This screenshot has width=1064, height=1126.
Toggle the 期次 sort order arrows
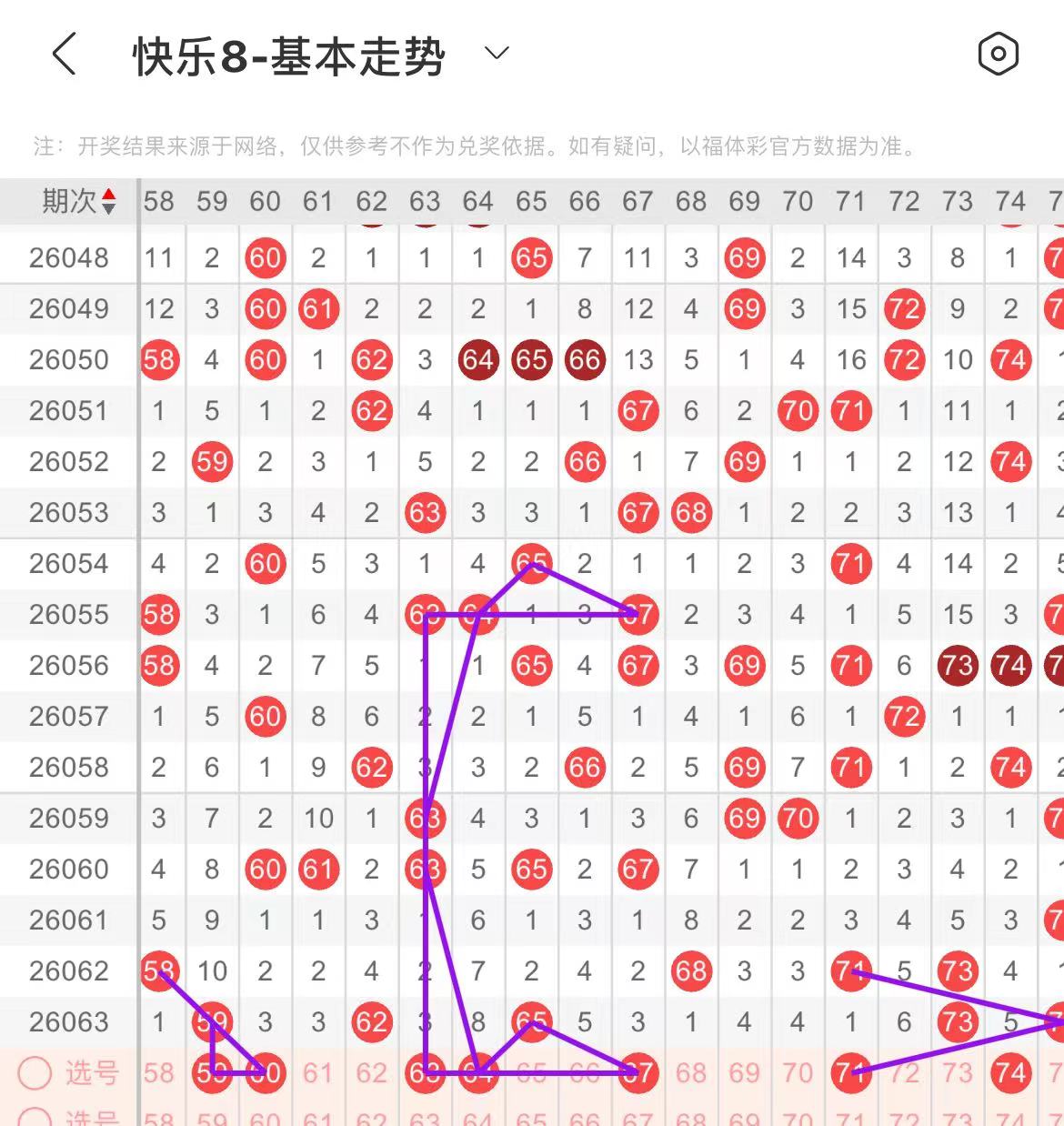(108, 201)
